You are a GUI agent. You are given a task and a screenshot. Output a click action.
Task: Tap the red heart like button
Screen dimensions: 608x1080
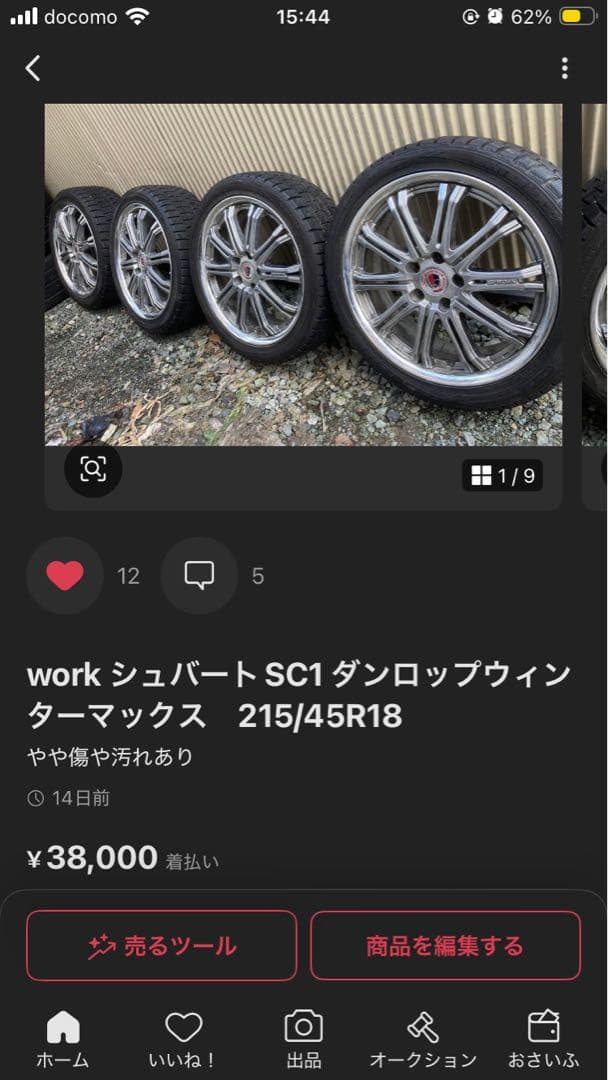point(65,576)
